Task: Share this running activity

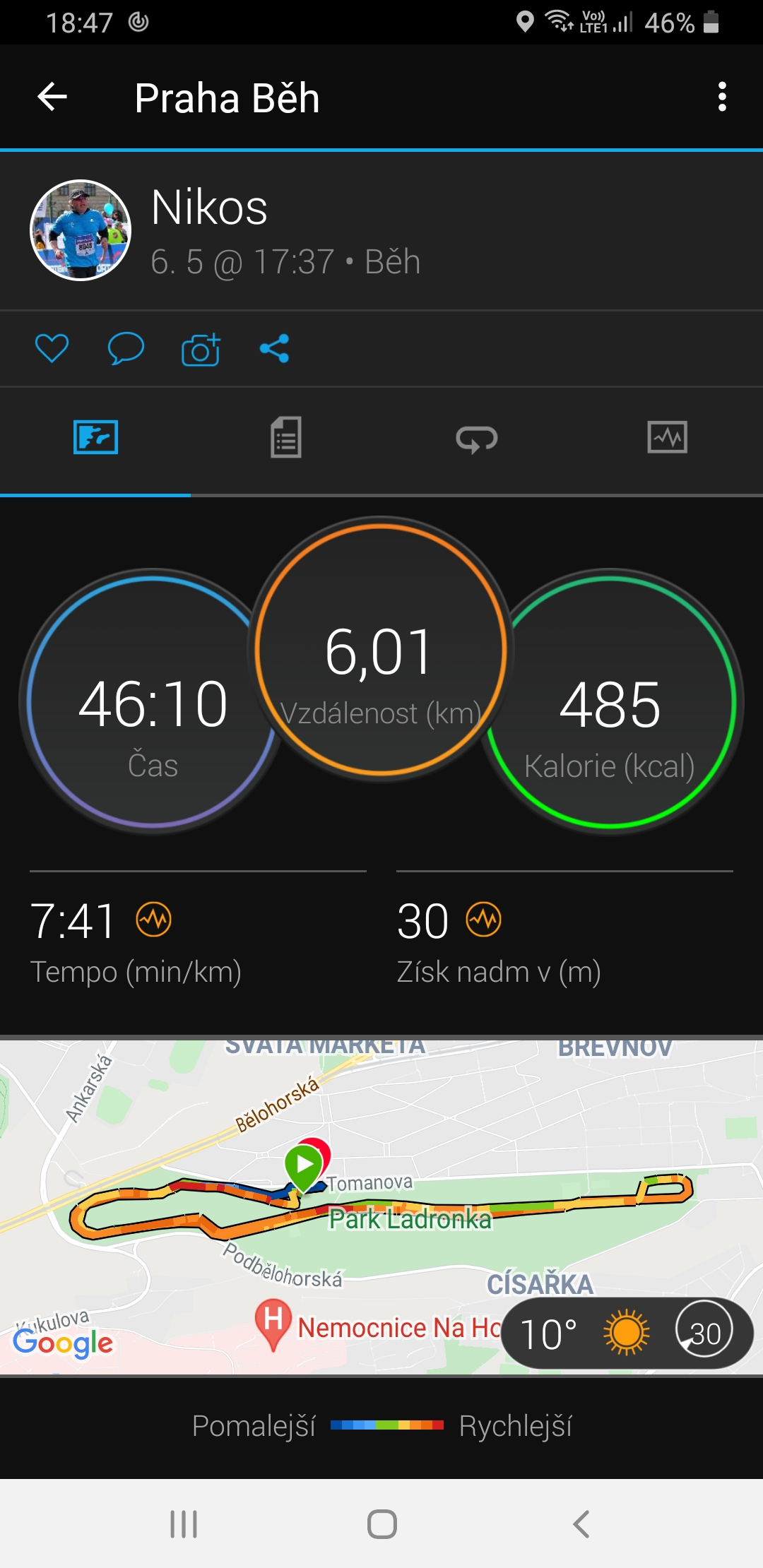Action: pos(275,348)
